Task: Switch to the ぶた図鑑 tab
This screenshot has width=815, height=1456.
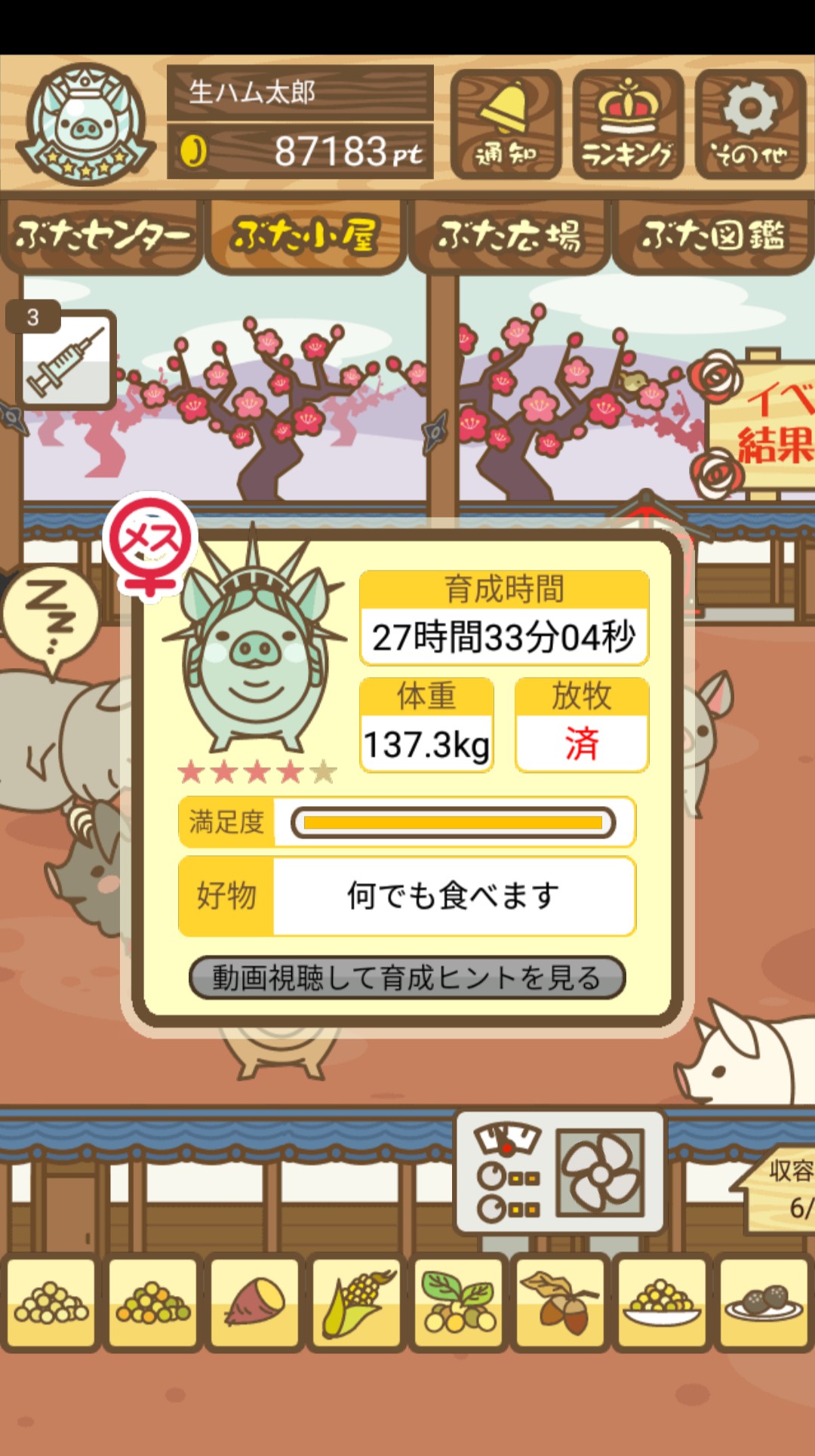Action: [x=713, y=236]
